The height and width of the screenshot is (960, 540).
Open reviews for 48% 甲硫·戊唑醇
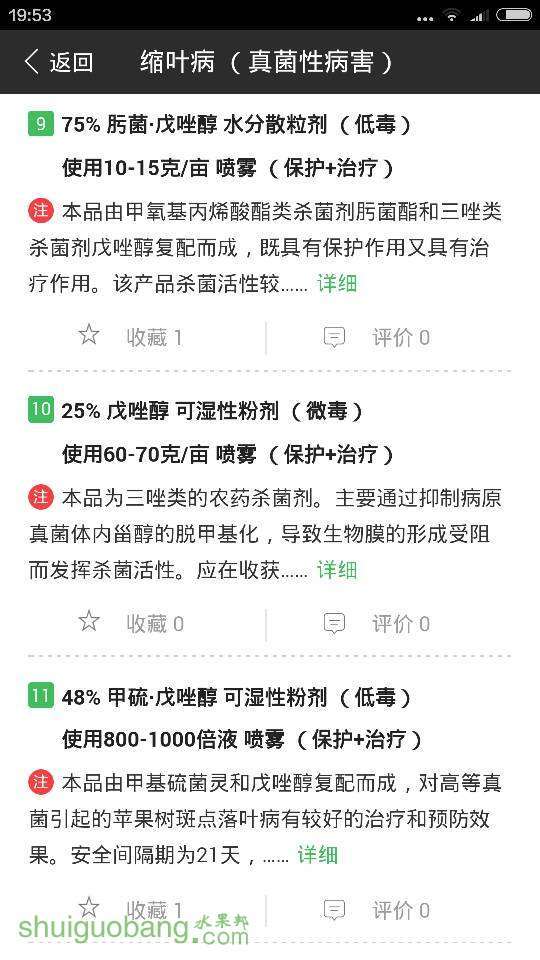[x=376, y=910]
